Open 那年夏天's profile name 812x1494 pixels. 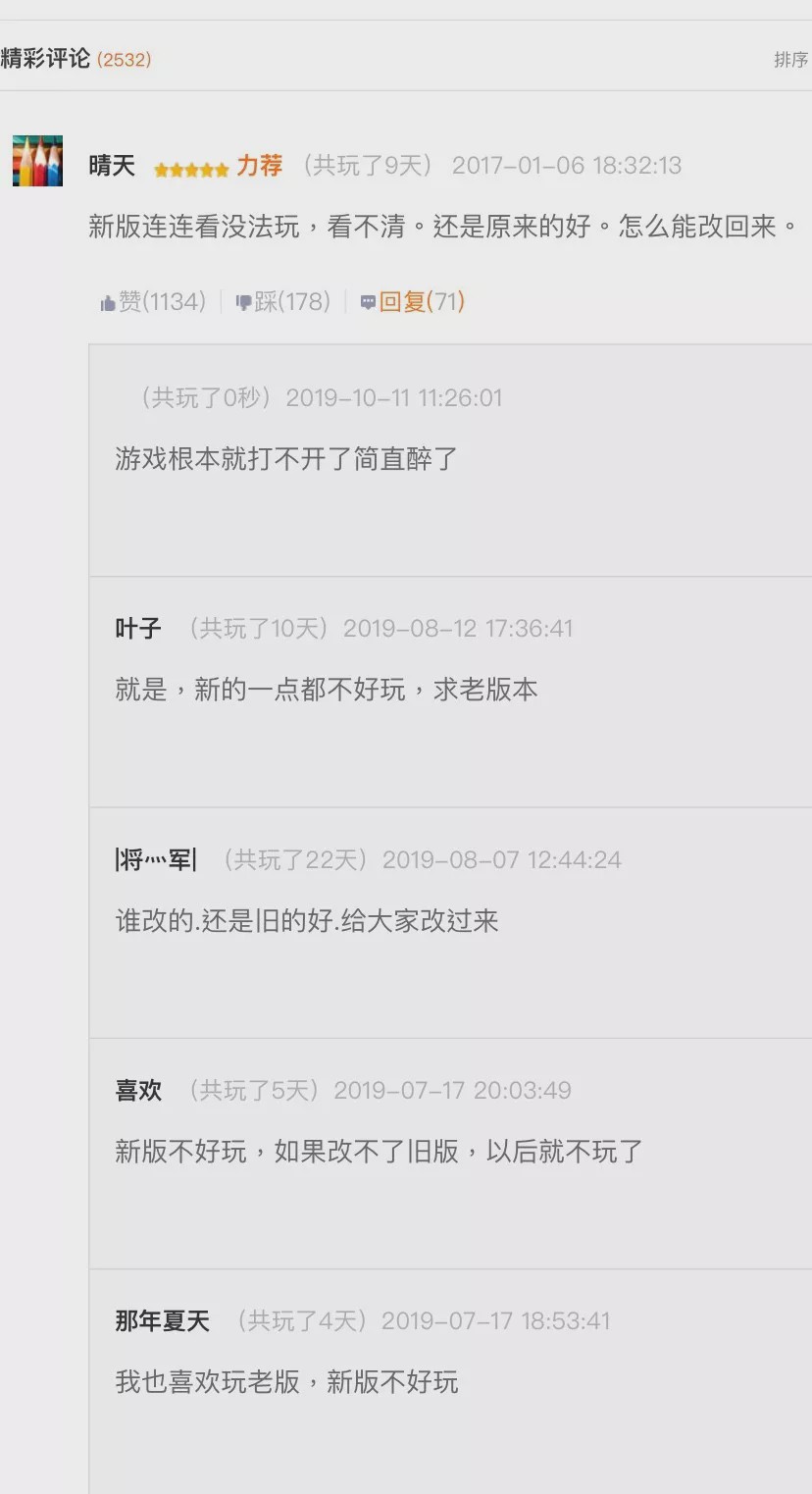(162, 1321)
